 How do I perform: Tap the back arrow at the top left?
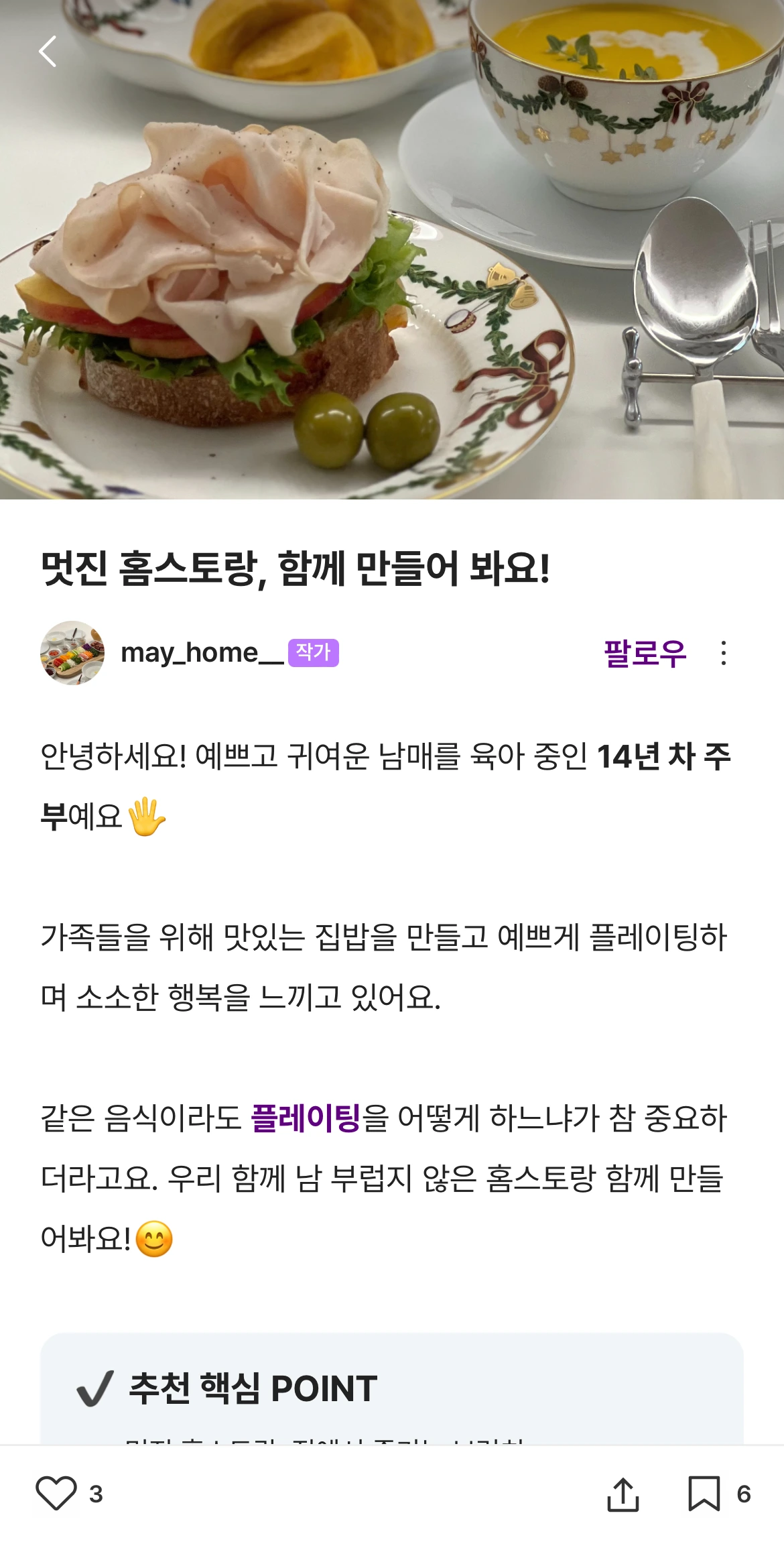tap(47, 52)
